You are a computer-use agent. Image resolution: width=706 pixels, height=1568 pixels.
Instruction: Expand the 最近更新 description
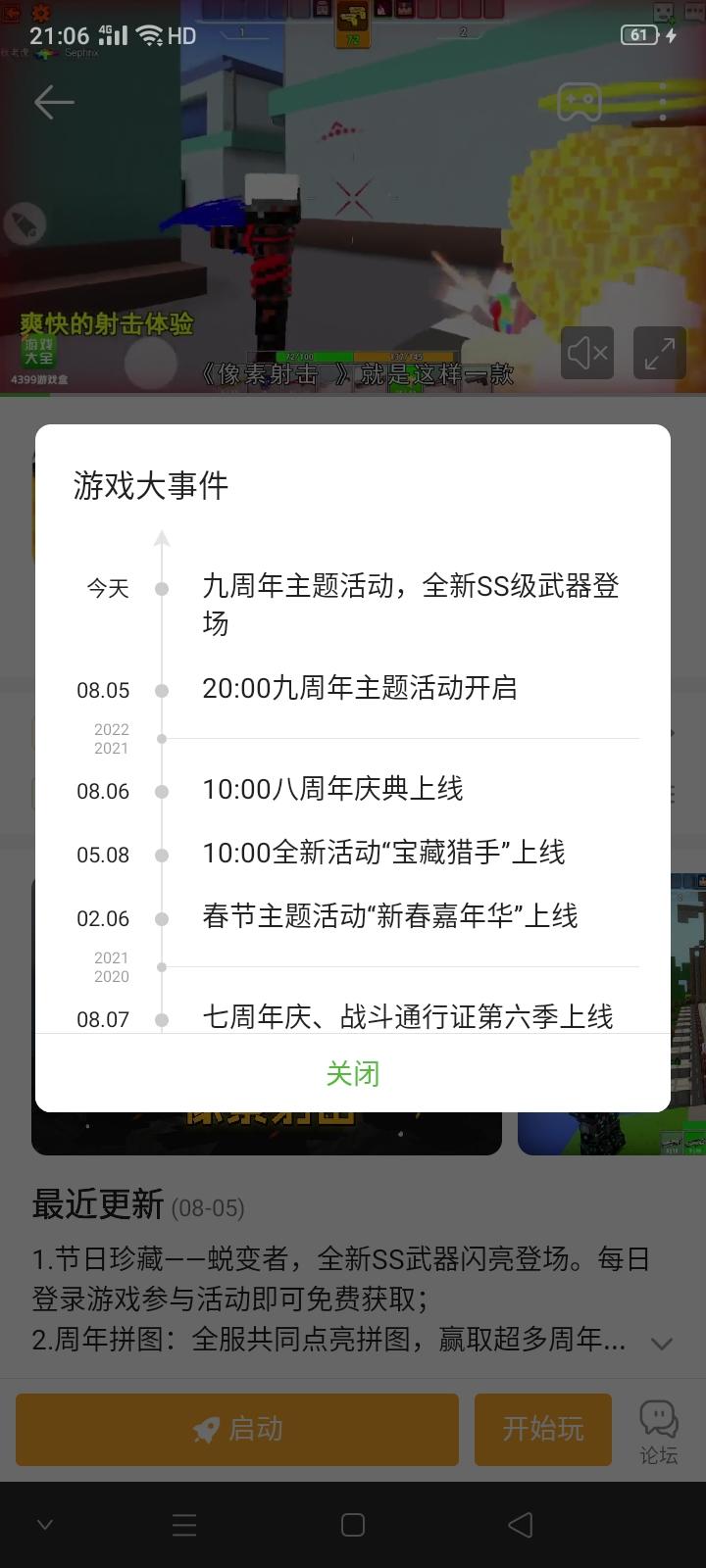tap(662, 1343)
